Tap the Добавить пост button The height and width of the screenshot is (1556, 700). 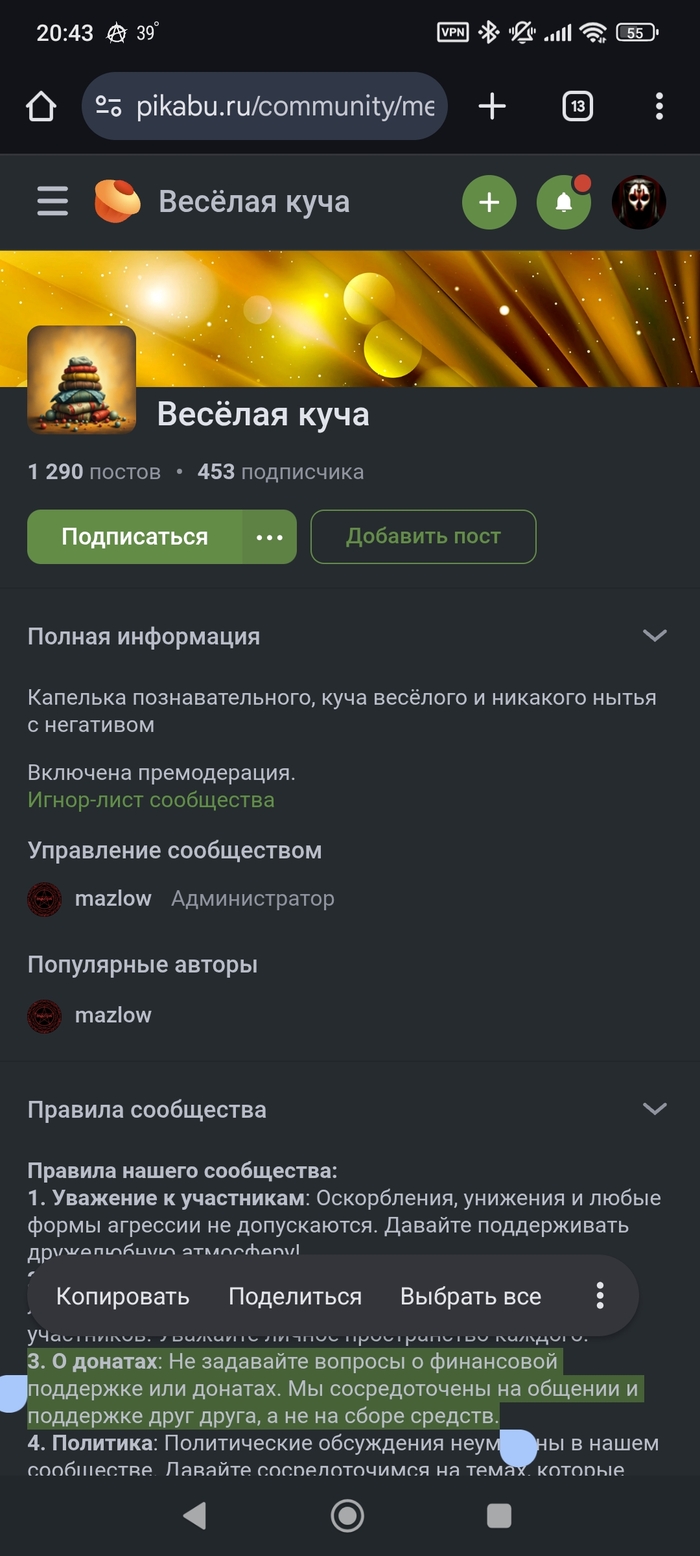(423, 537)
